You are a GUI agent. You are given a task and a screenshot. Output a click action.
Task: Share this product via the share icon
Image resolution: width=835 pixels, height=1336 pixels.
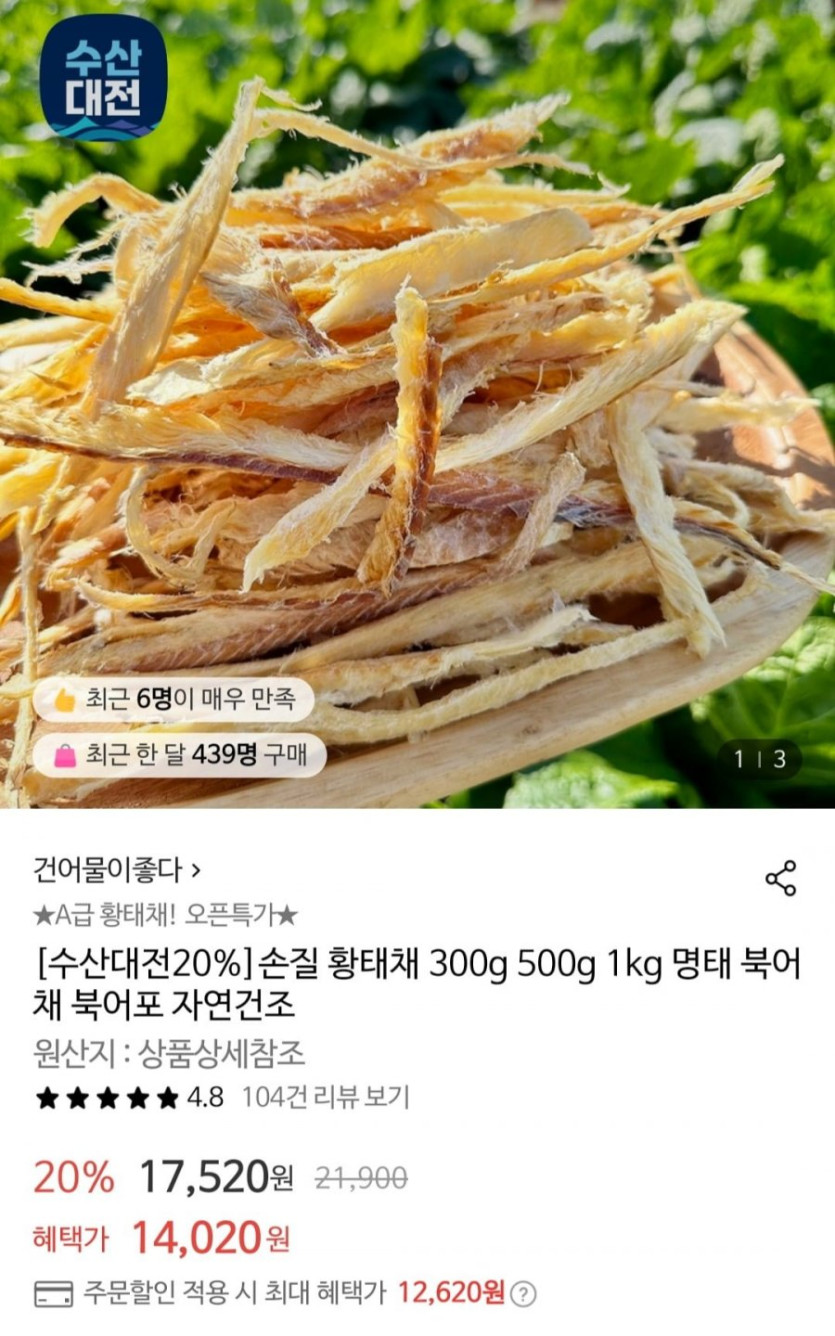(780, 878)
